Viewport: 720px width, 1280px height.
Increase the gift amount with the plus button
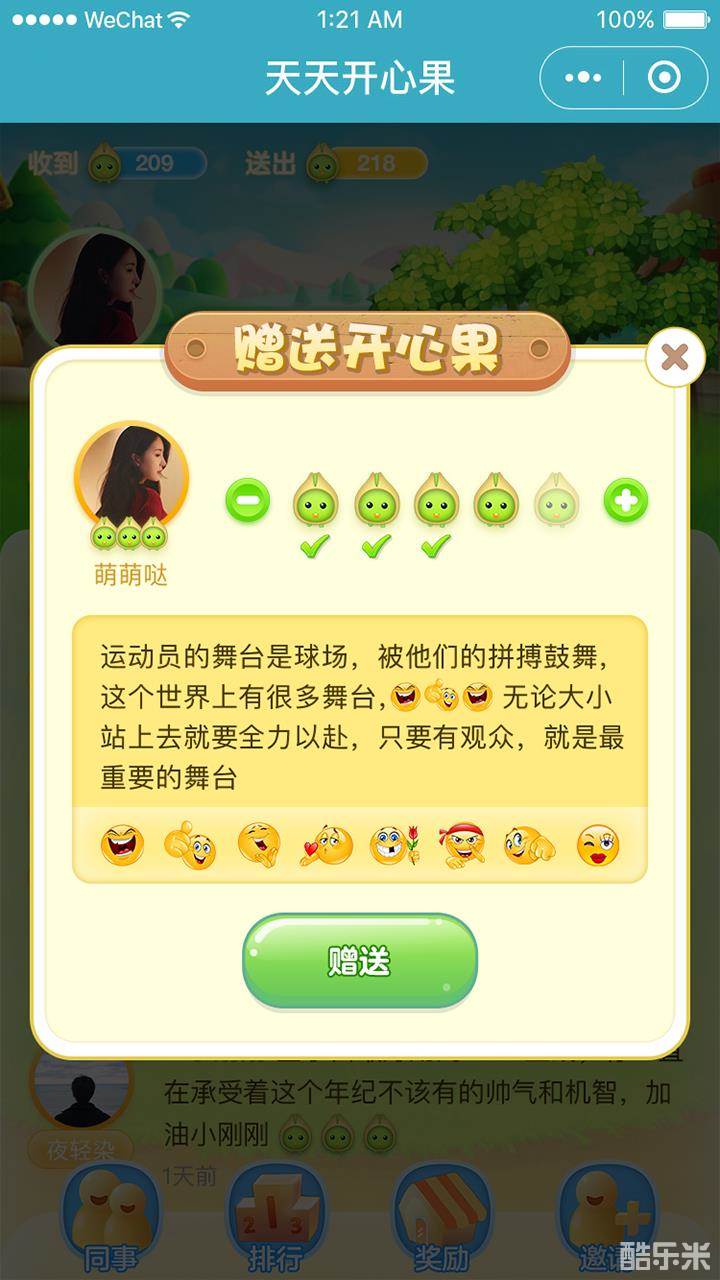click(625, 500)
